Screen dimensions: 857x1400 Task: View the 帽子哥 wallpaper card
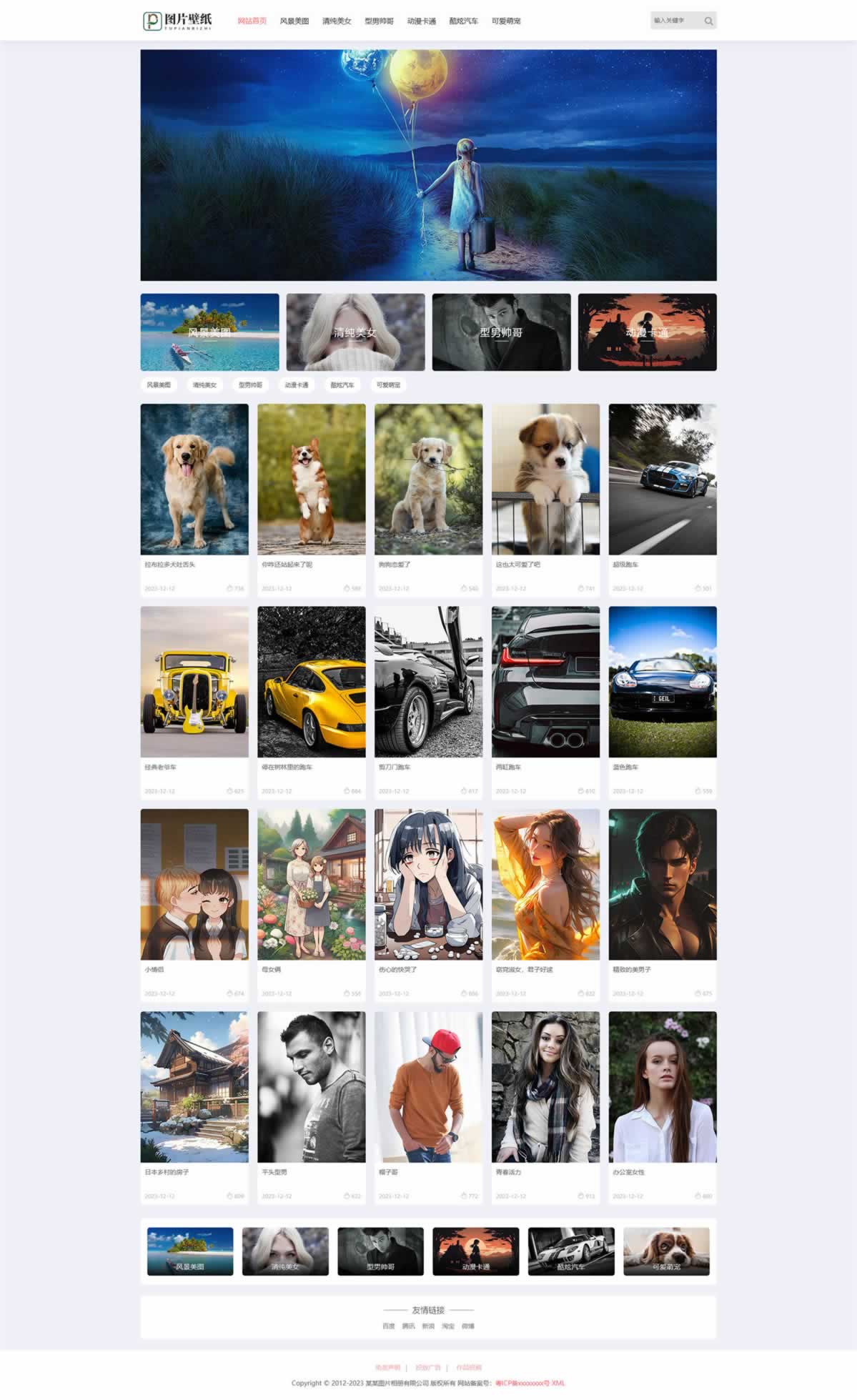pos(428,1086)
